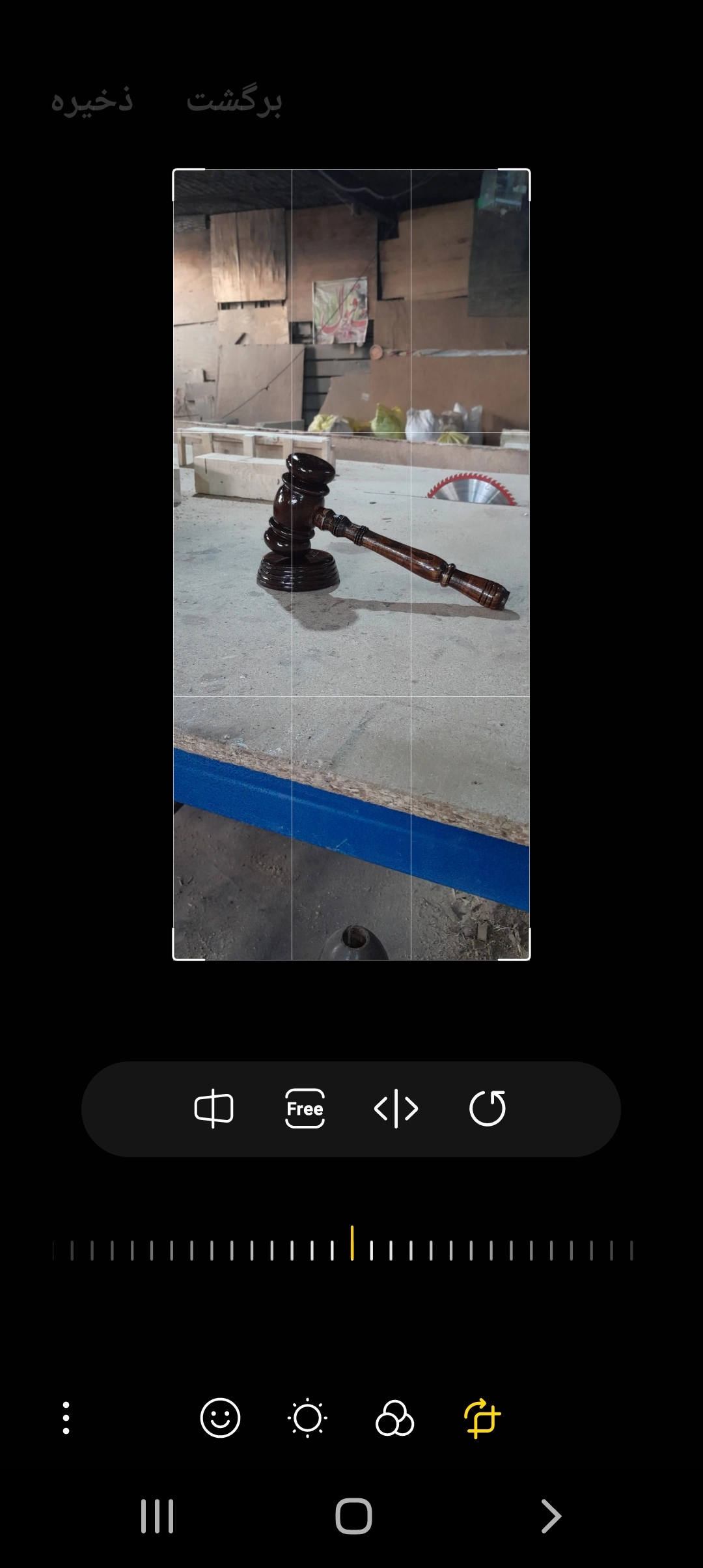Viewport: 703px width, 1568px height.
Task: Switch to brightness adjustment tool
Action: coord(307,1418)
